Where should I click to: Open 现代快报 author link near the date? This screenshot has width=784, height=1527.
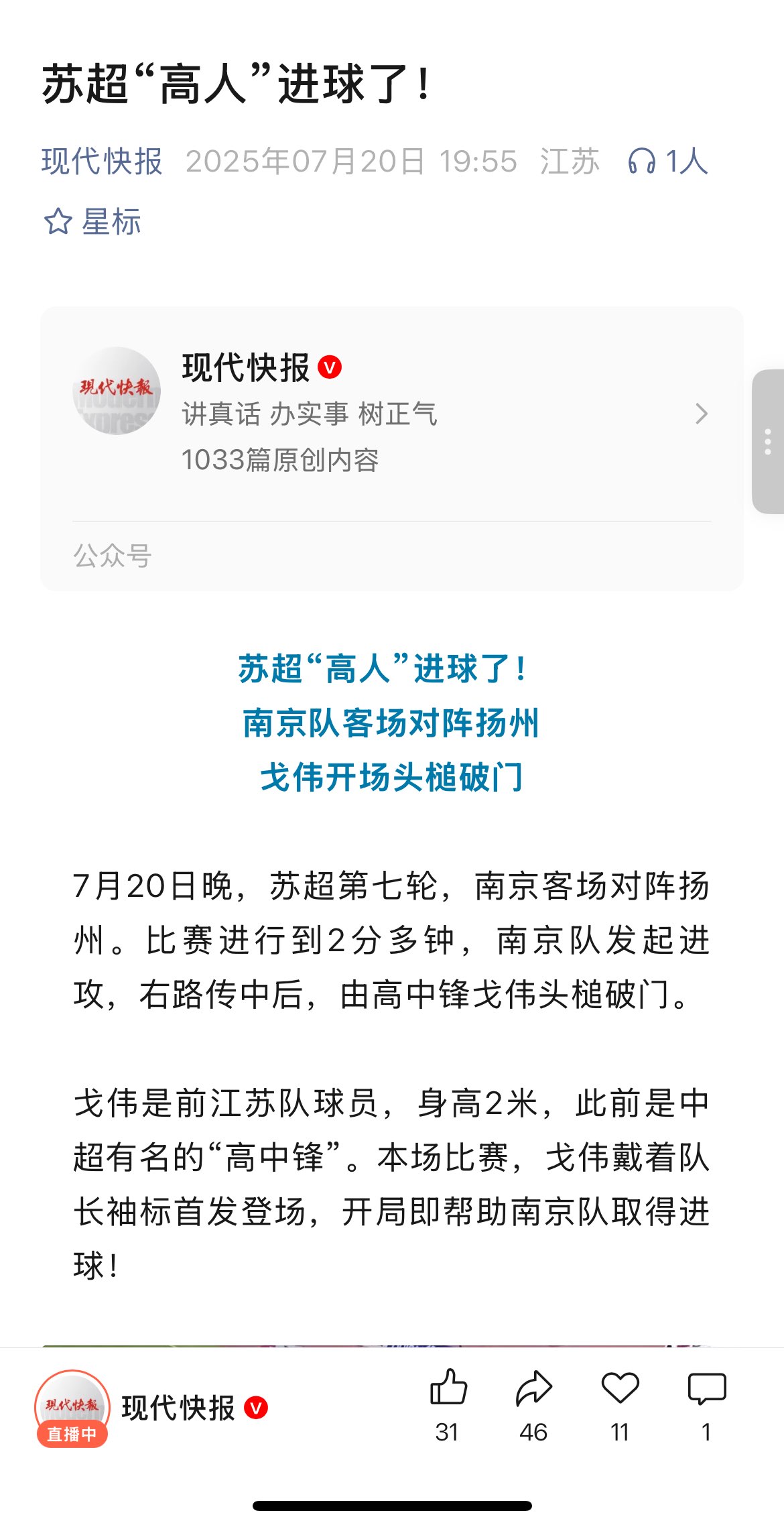point(102,162)
